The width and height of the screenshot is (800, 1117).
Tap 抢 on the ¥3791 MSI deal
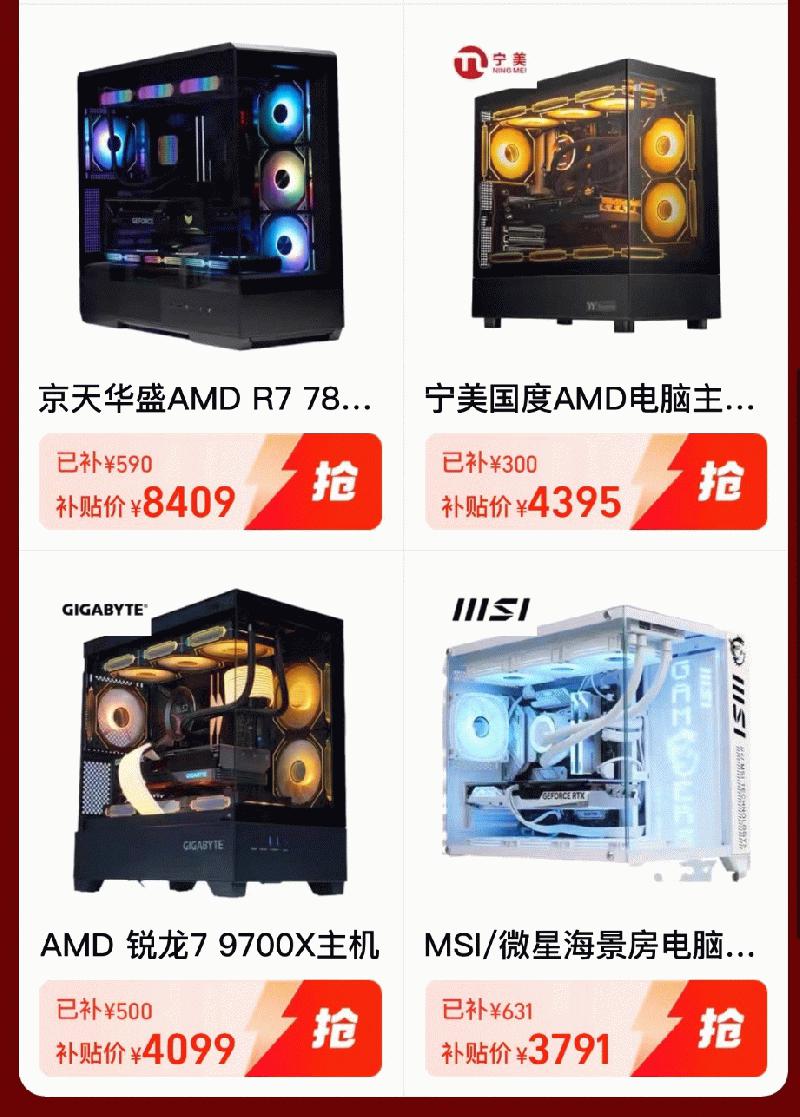click(720, 1028)
